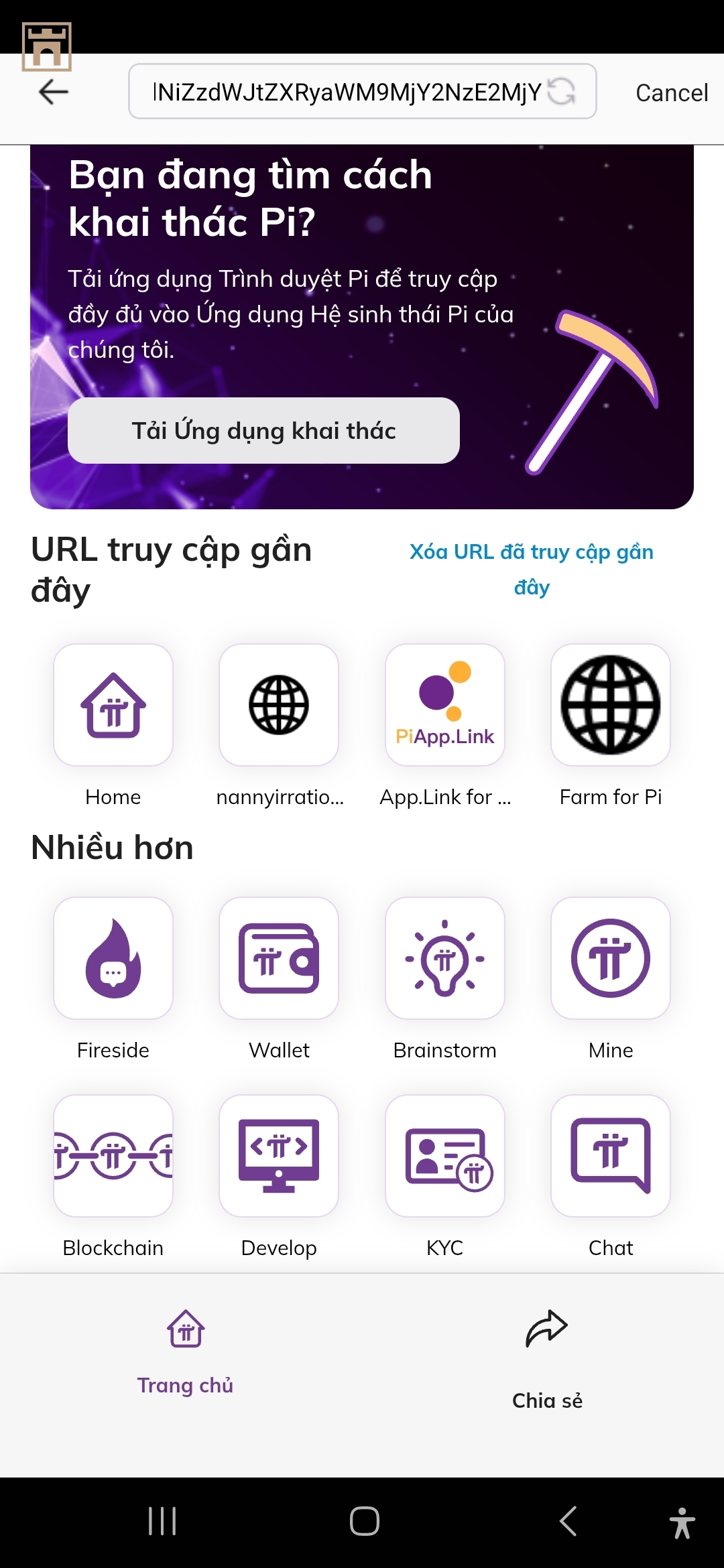Clear recently visited URLs link
The width and height of the screenshot is (724, 1568).
pyautogui.click(x=531, y=569)
